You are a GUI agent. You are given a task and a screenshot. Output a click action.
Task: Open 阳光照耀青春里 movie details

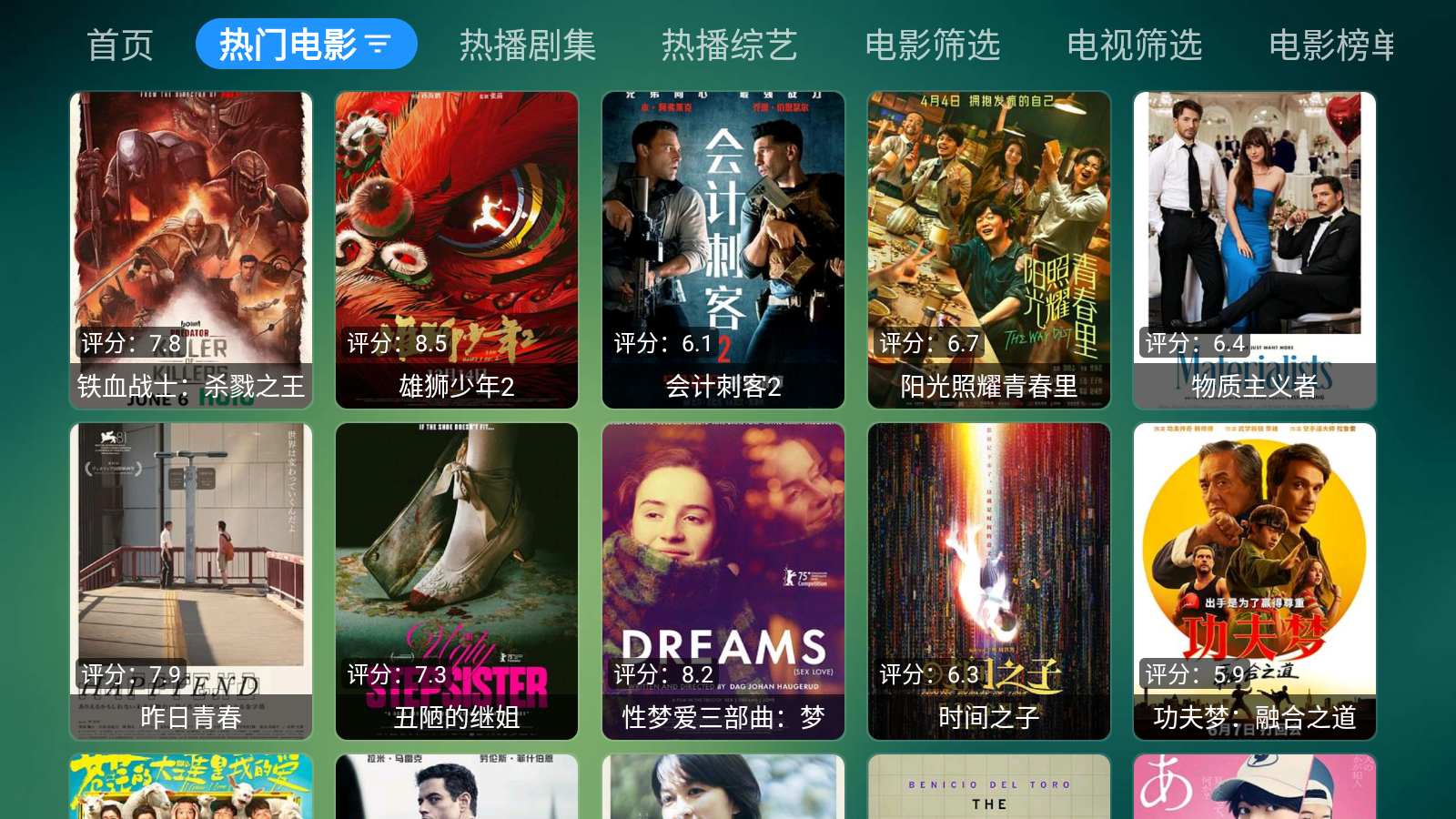click(x=989, y=249)
